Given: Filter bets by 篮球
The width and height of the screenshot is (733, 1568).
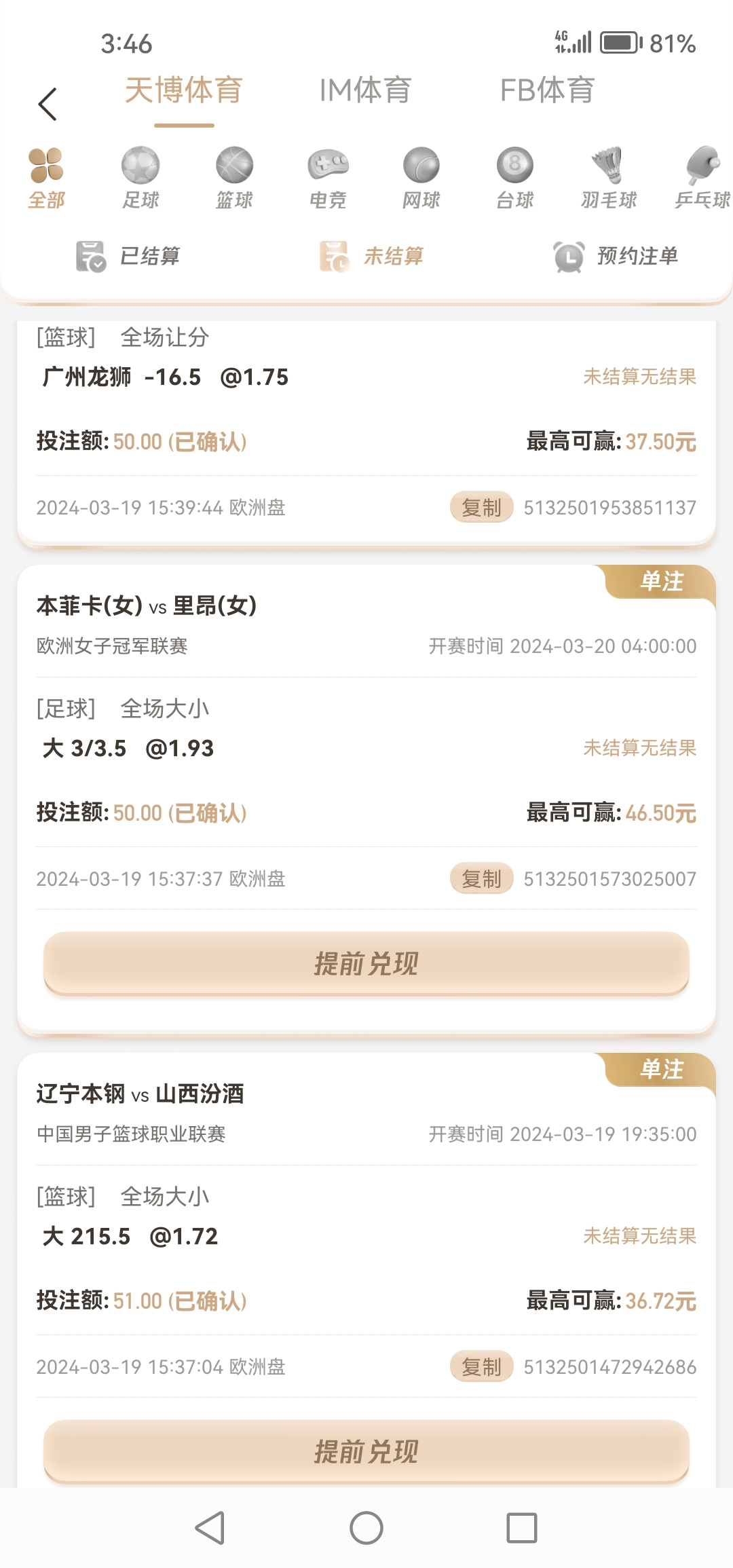Looking at the screenshot, I should coord(234,178).
